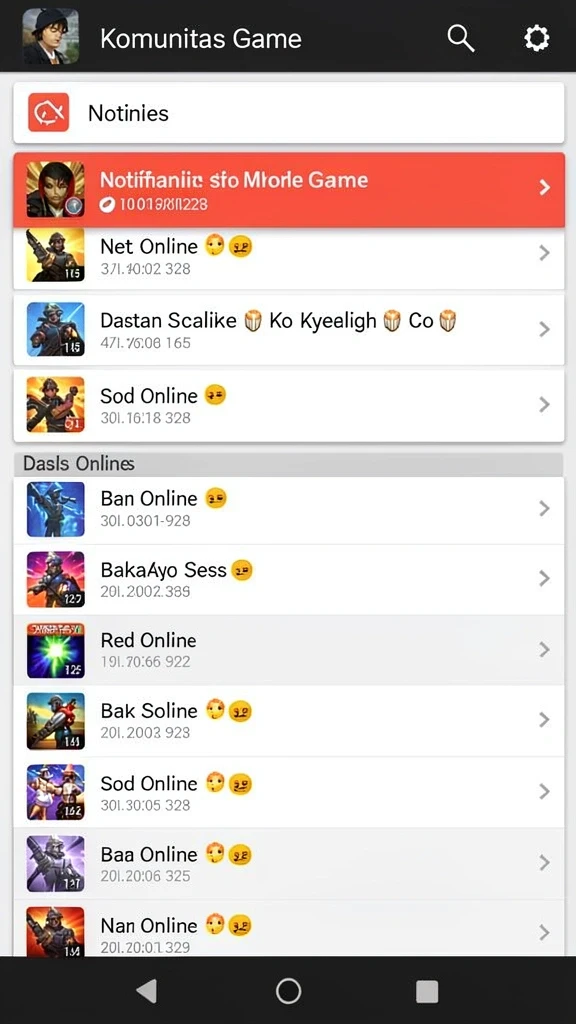Screen dimensions: 576x1024
Task: Select the Red Online row
Action: (289, 650)
